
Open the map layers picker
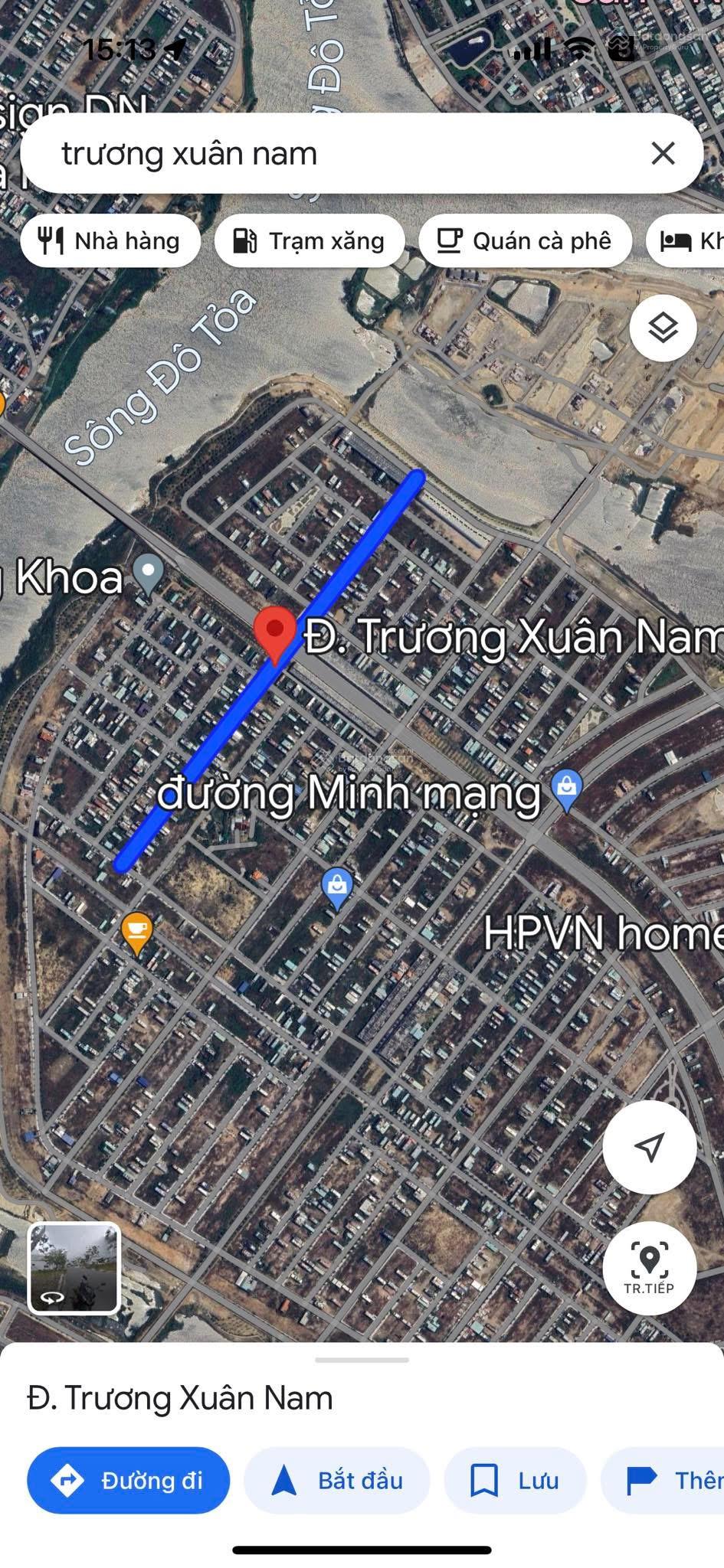click(662, 329)
